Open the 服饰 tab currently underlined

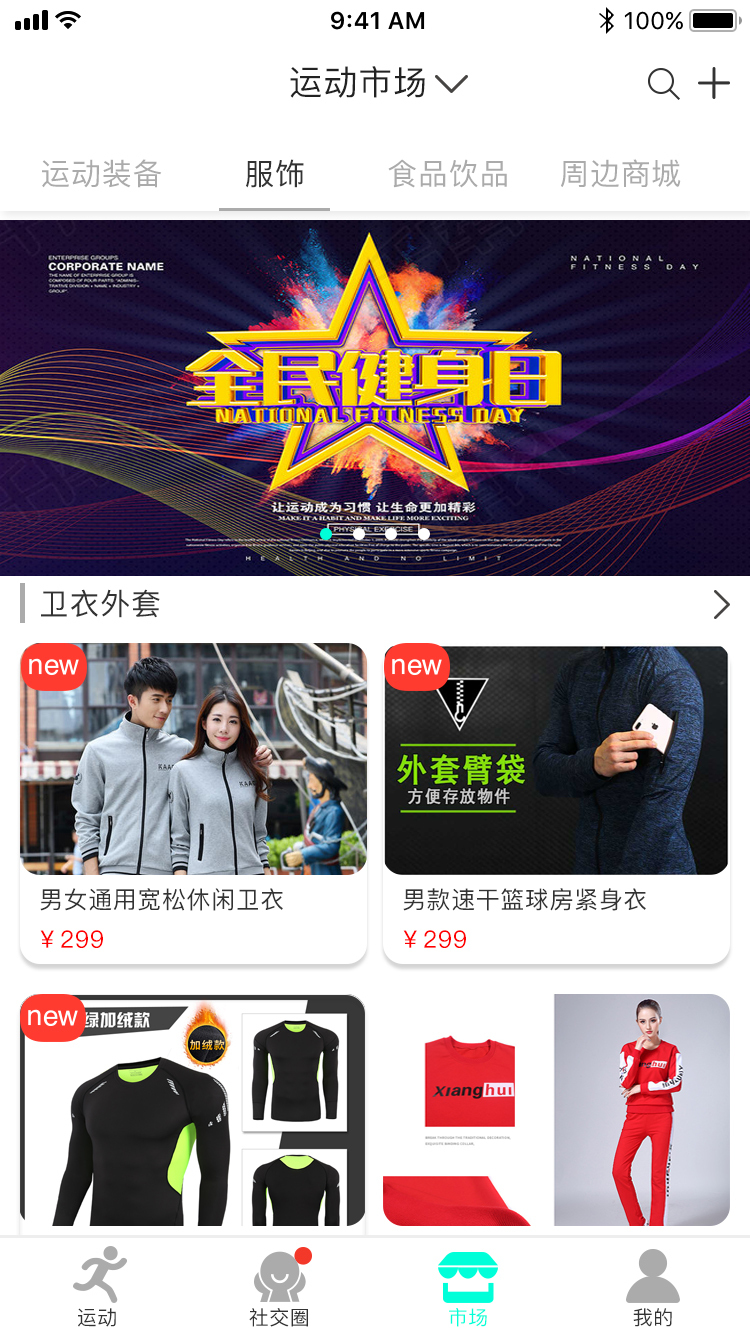pyautogui.click(x=274, y=174)
